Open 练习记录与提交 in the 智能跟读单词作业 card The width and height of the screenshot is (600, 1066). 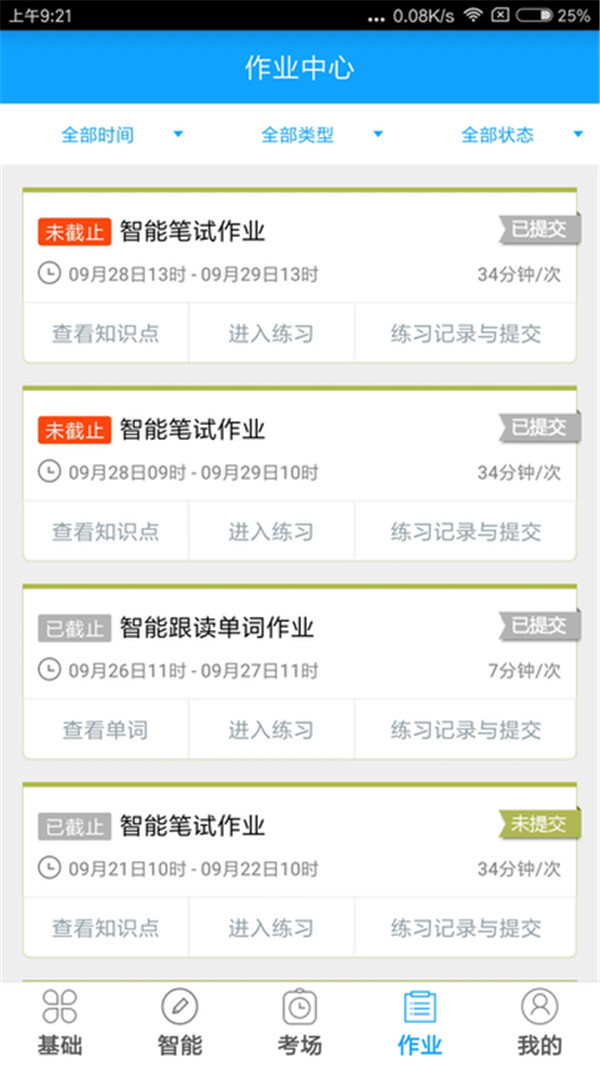click(466, 730)
